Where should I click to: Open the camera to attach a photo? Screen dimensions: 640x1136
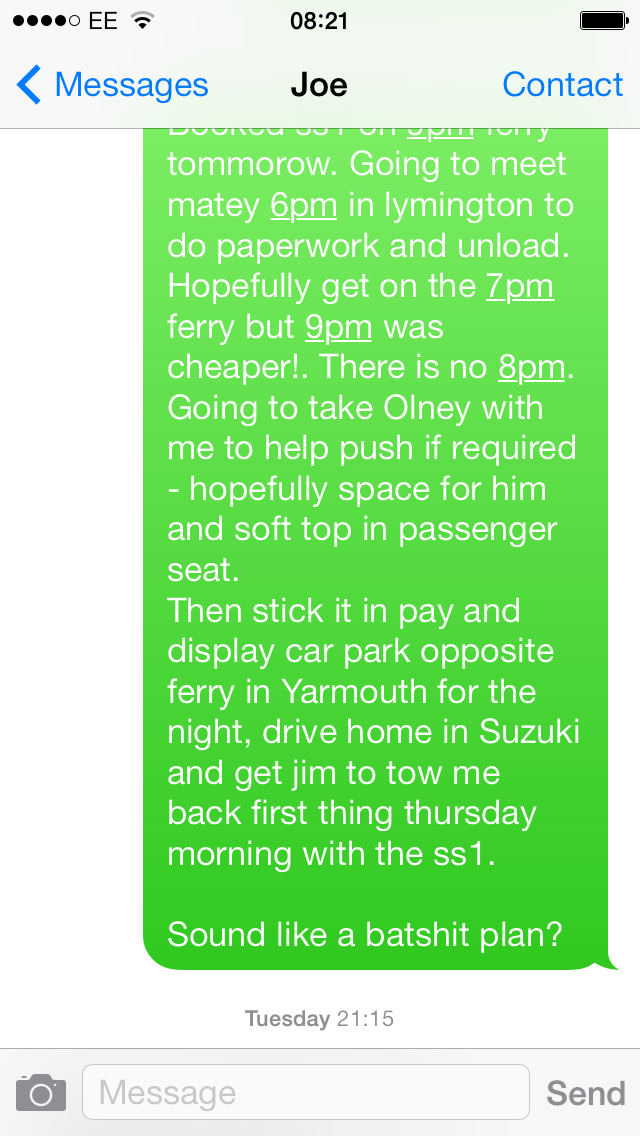(41, 1093)
